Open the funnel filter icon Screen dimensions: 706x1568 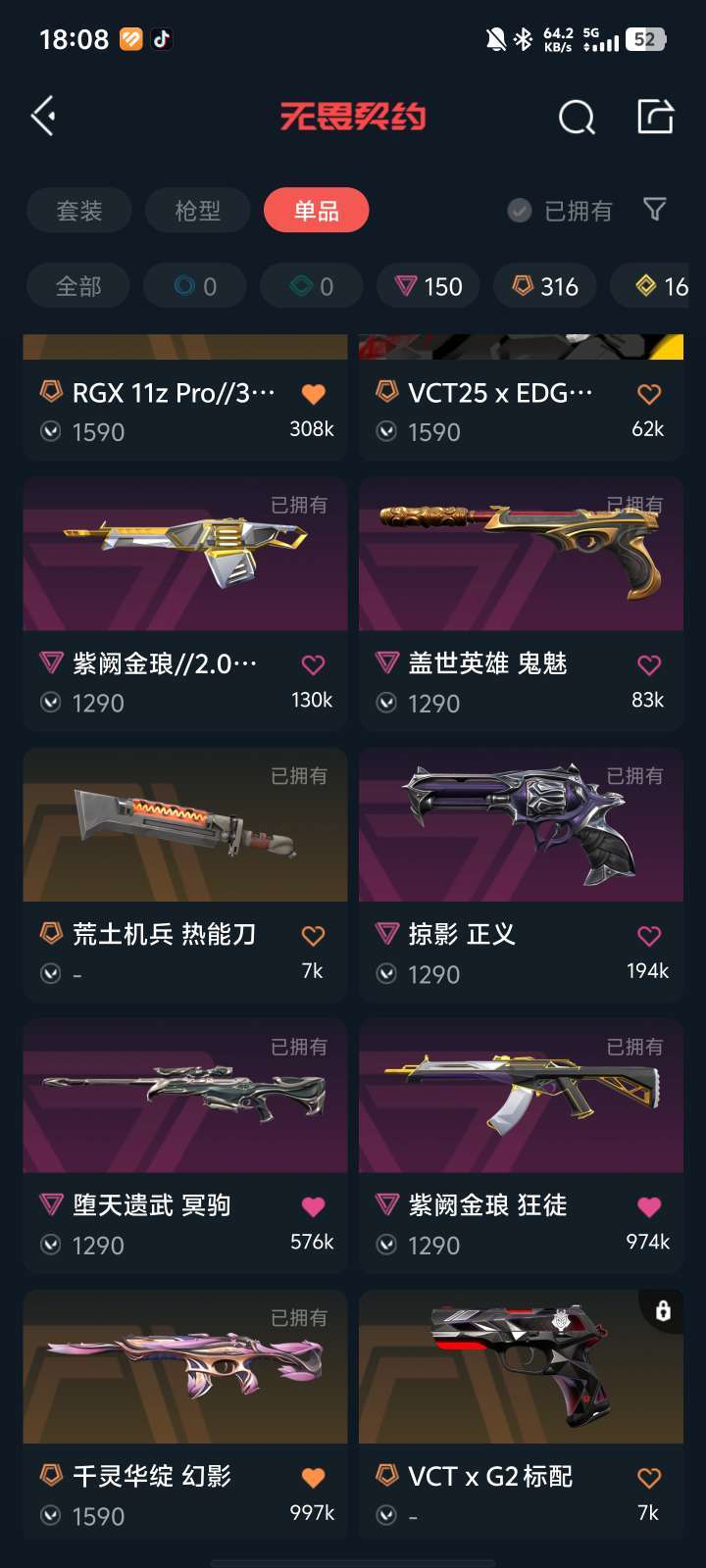[654, 209]
